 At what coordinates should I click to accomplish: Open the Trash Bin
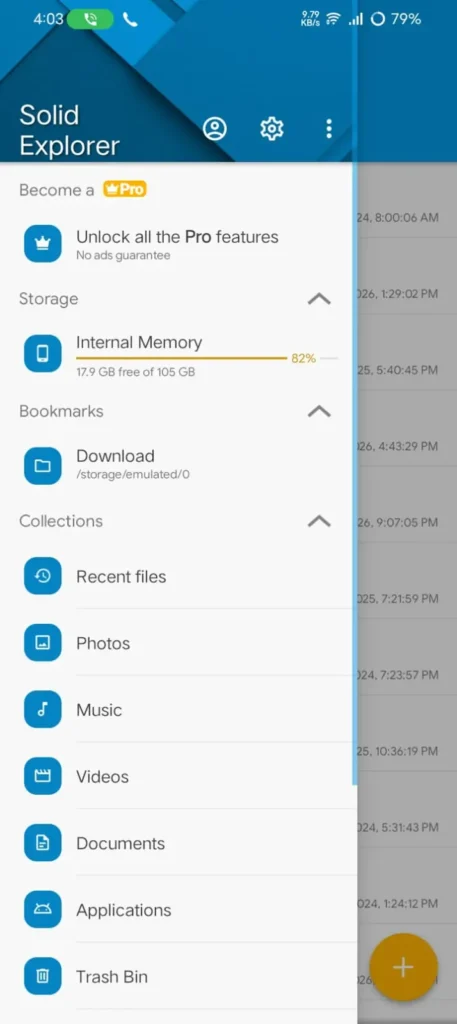(178, 976)
